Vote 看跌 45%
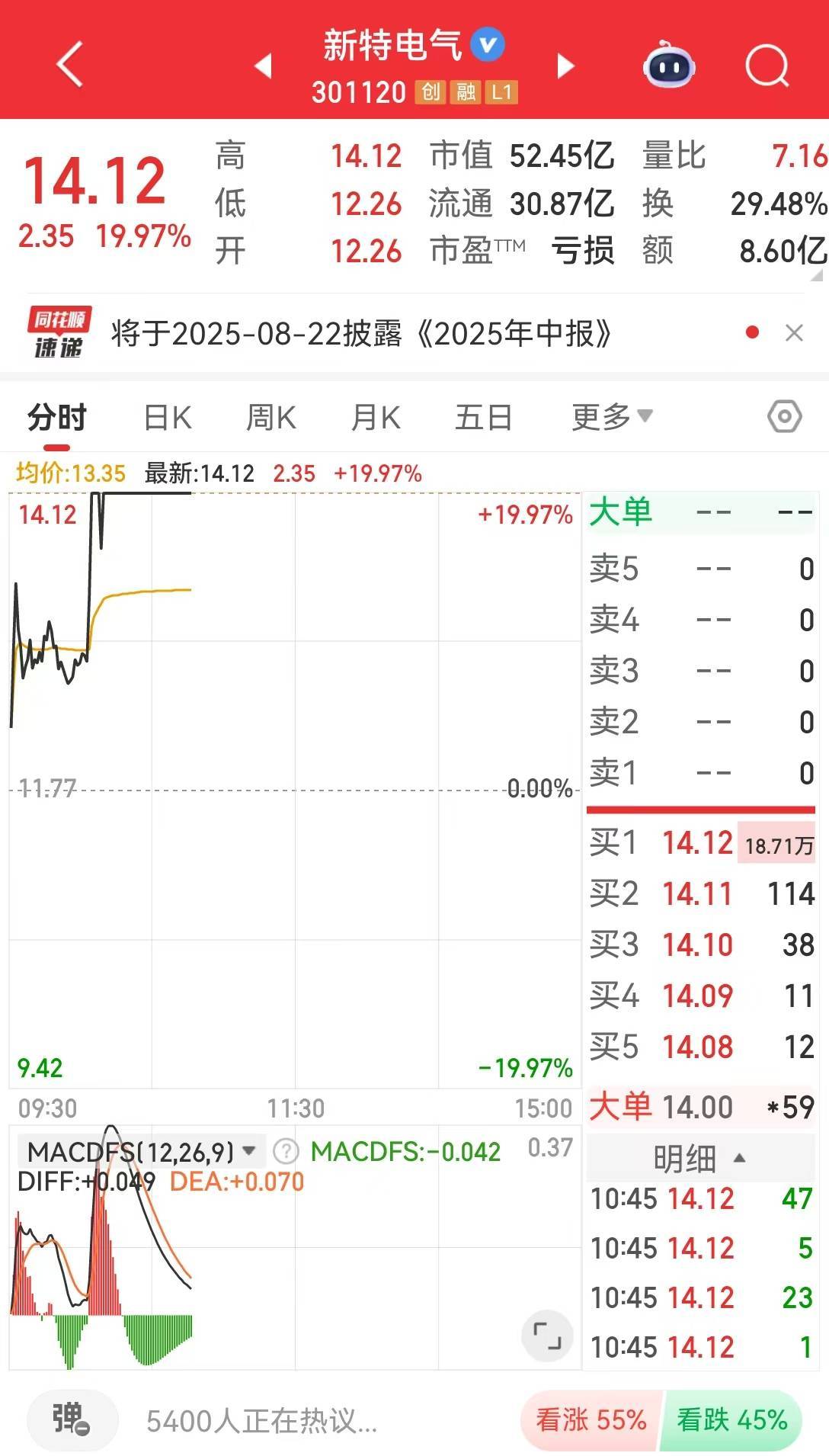 coord(731,1420)
